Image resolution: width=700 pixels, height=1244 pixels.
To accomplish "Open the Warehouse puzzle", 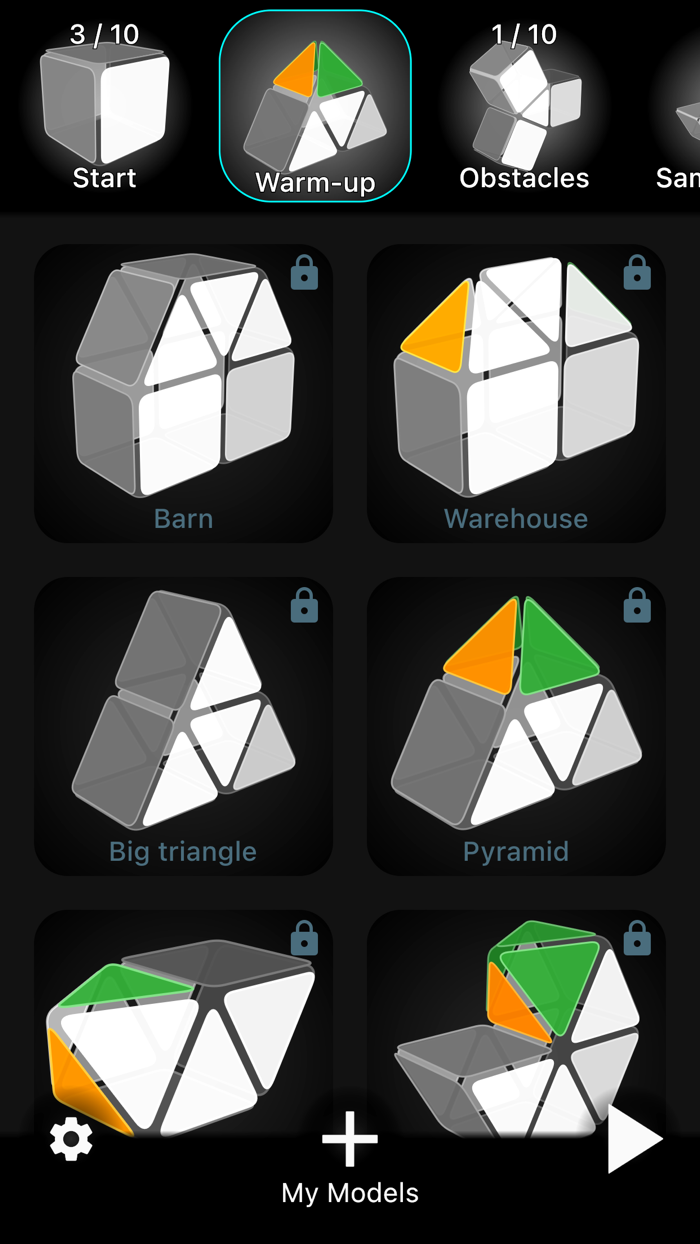I will [516, 393].
